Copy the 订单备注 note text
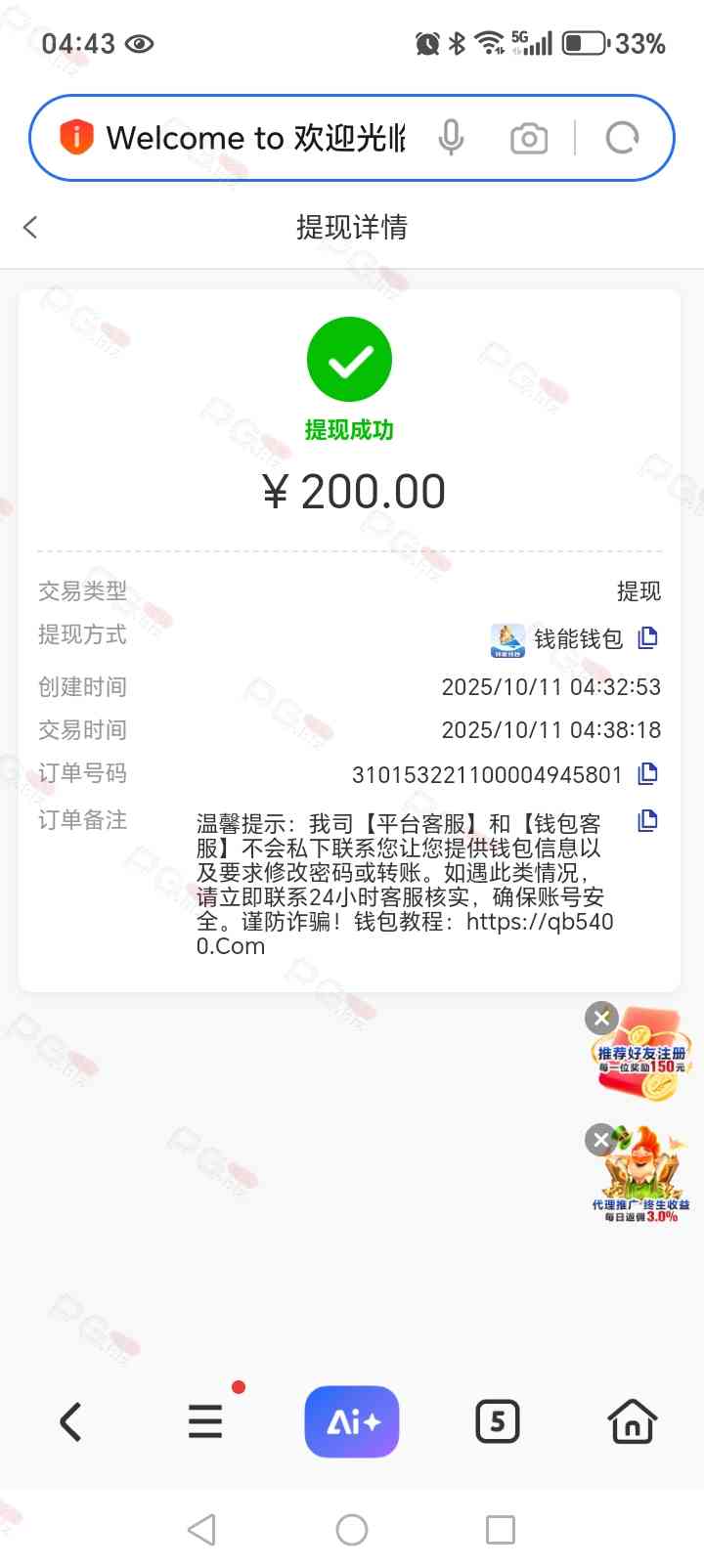This screenshot has height=1568, width=704. point(647,821)
